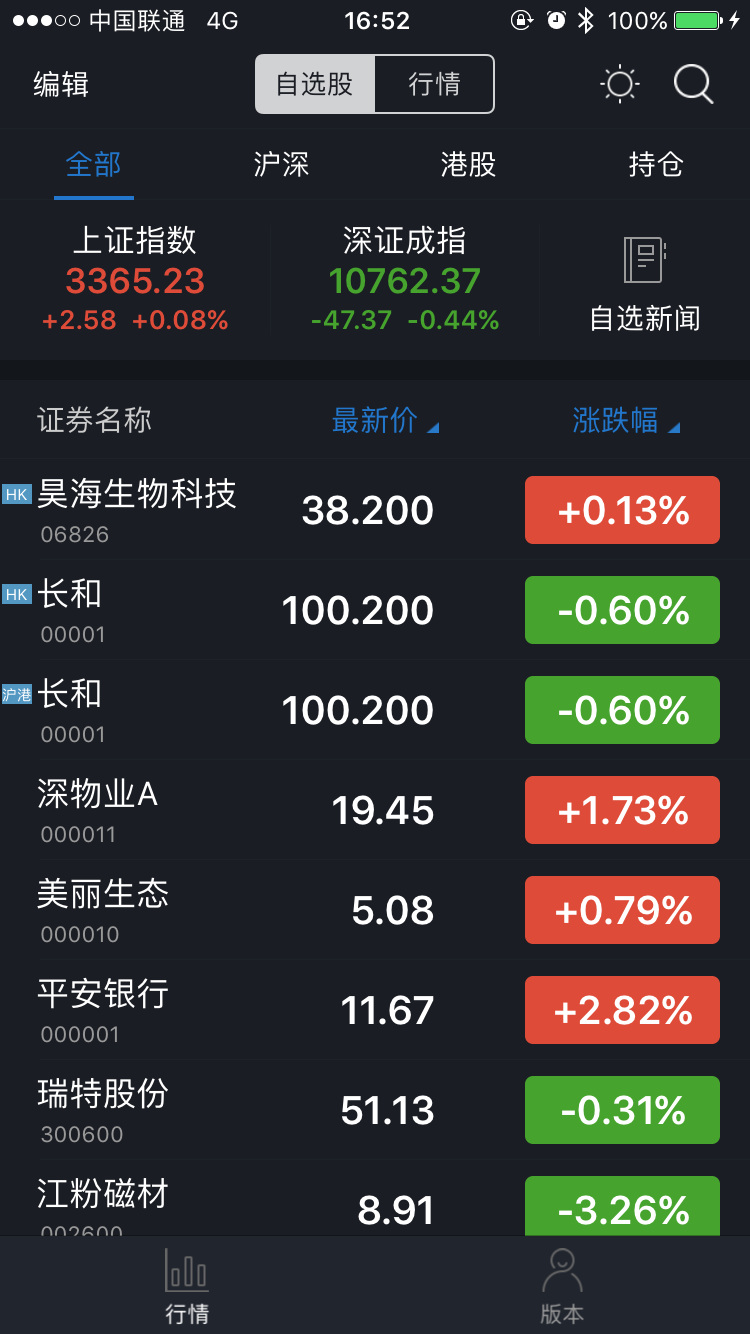Open 瑞特股份 stock row

[375, 1110]
